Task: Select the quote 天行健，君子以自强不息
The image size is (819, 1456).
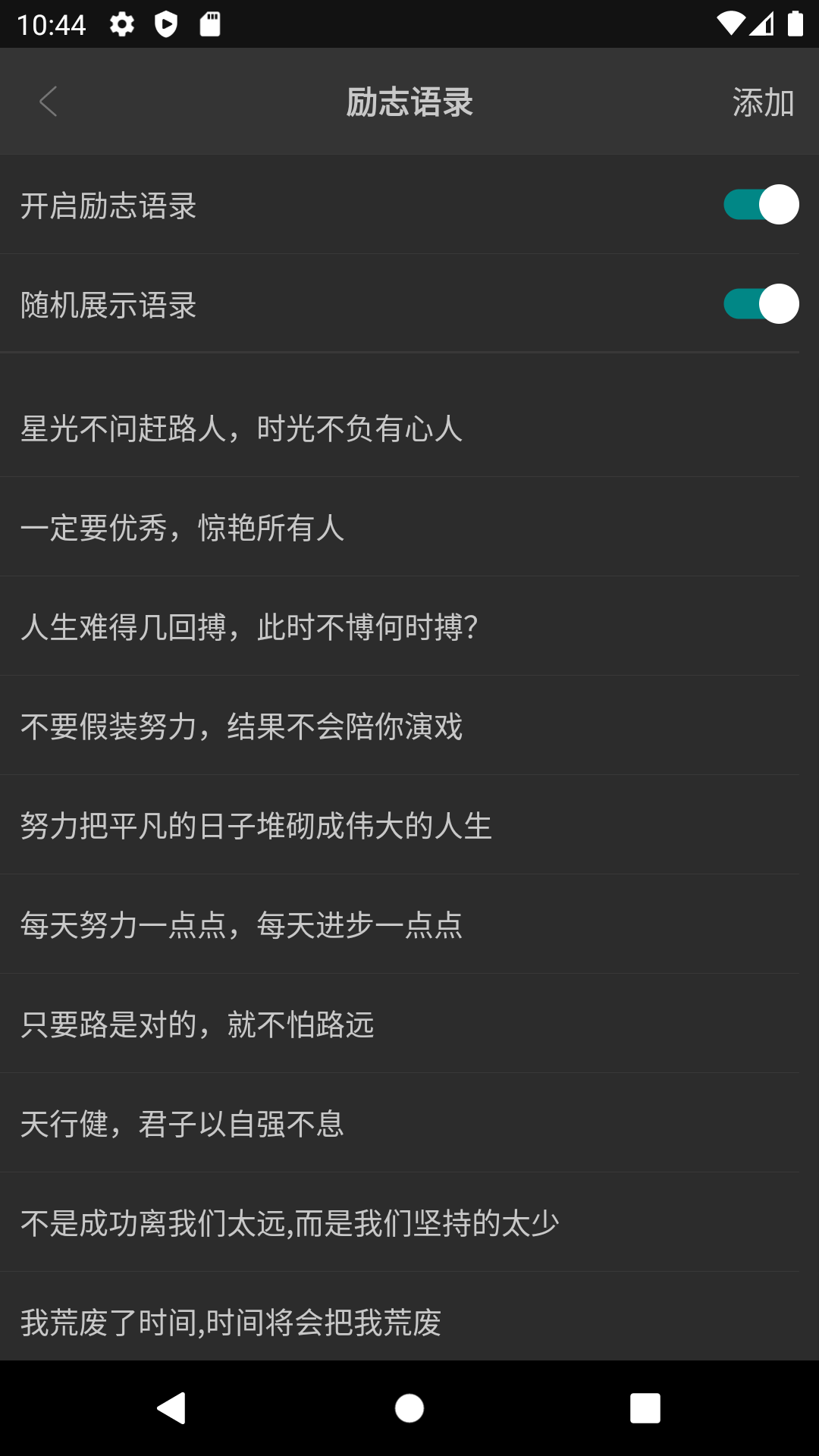Action: (x=182, y=1124)
